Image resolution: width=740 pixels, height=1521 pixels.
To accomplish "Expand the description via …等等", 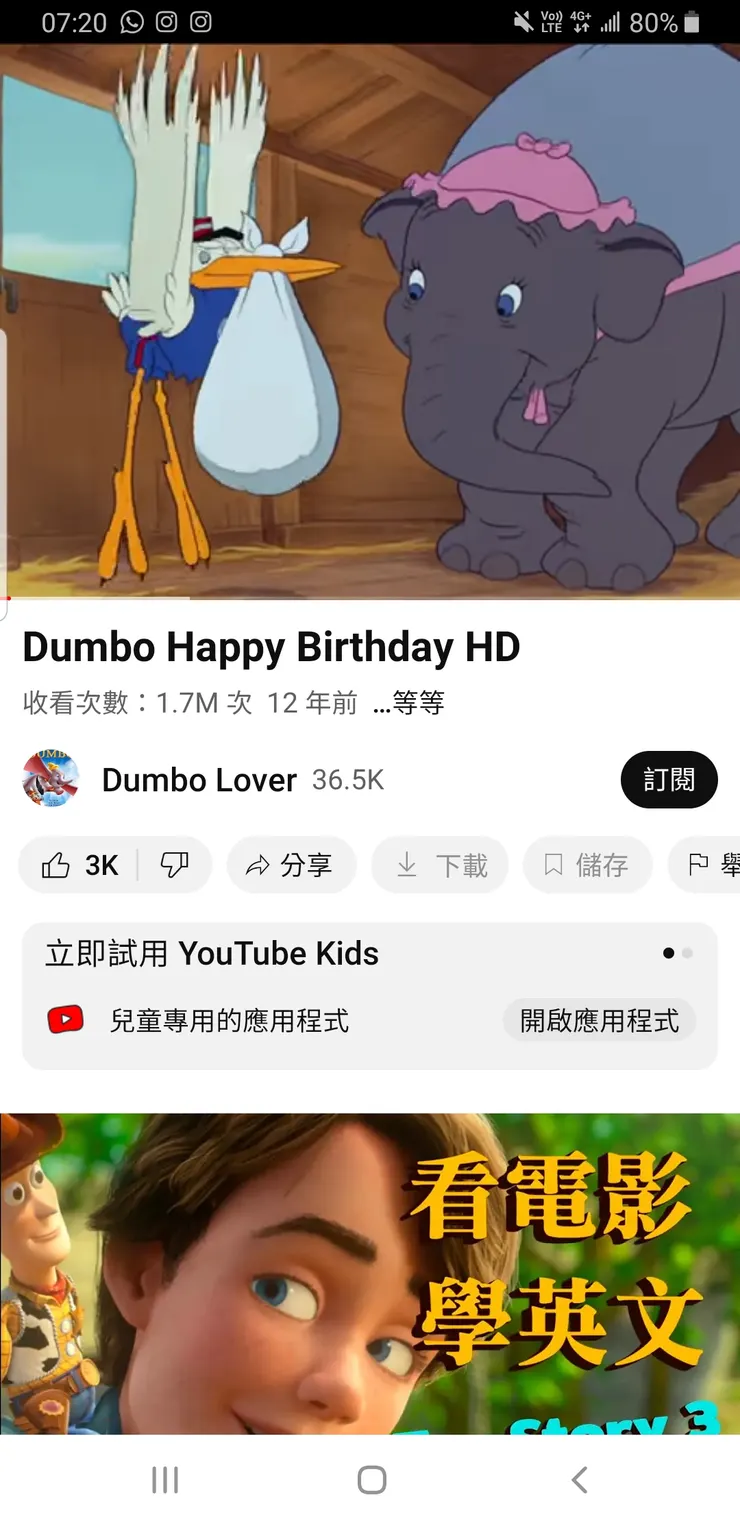I will coord(408,704).
